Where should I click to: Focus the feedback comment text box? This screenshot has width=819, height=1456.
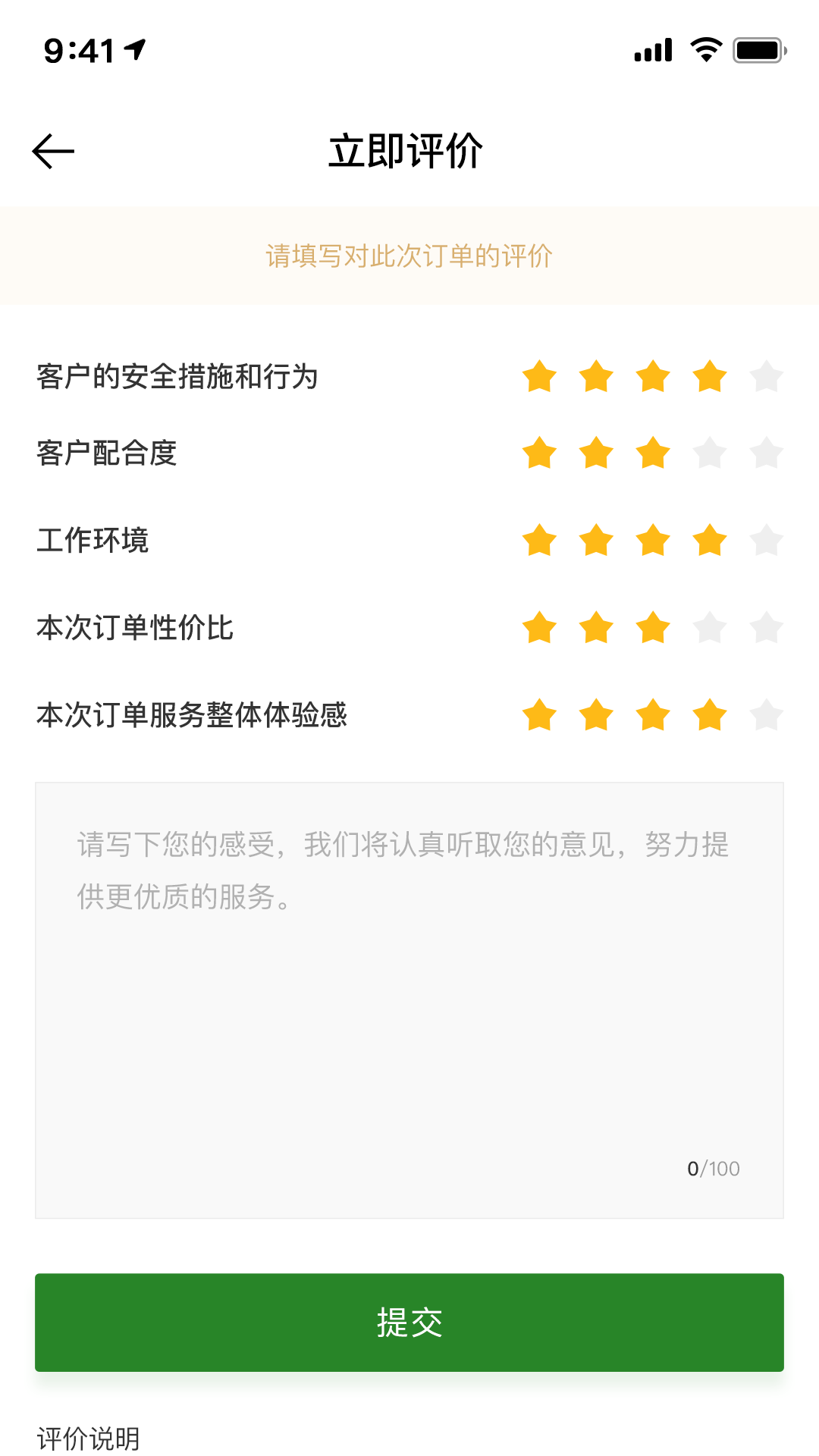(409, 1000)
